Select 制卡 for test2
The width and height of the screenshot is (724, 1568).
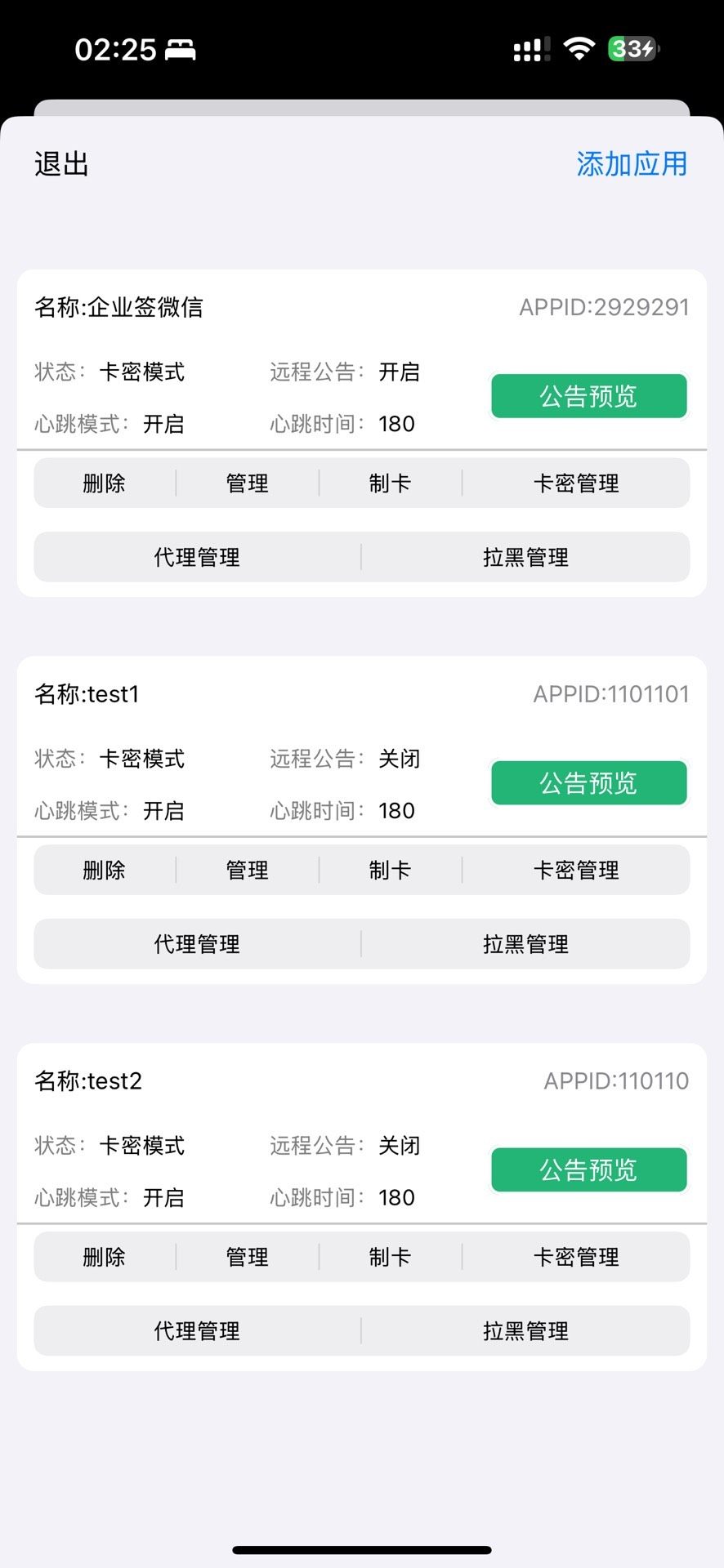tap(390, 1257)
